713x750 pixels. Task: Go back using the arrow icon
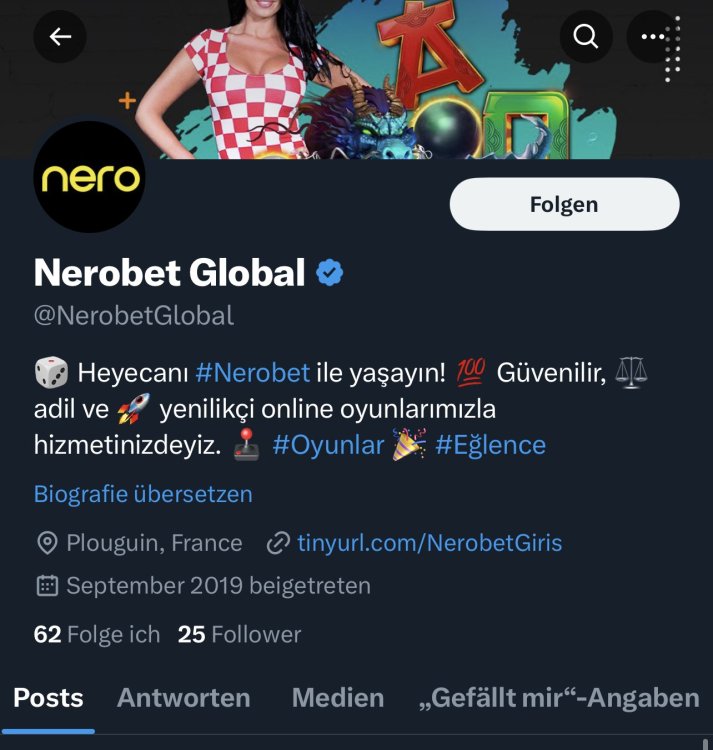coord(60,37)
